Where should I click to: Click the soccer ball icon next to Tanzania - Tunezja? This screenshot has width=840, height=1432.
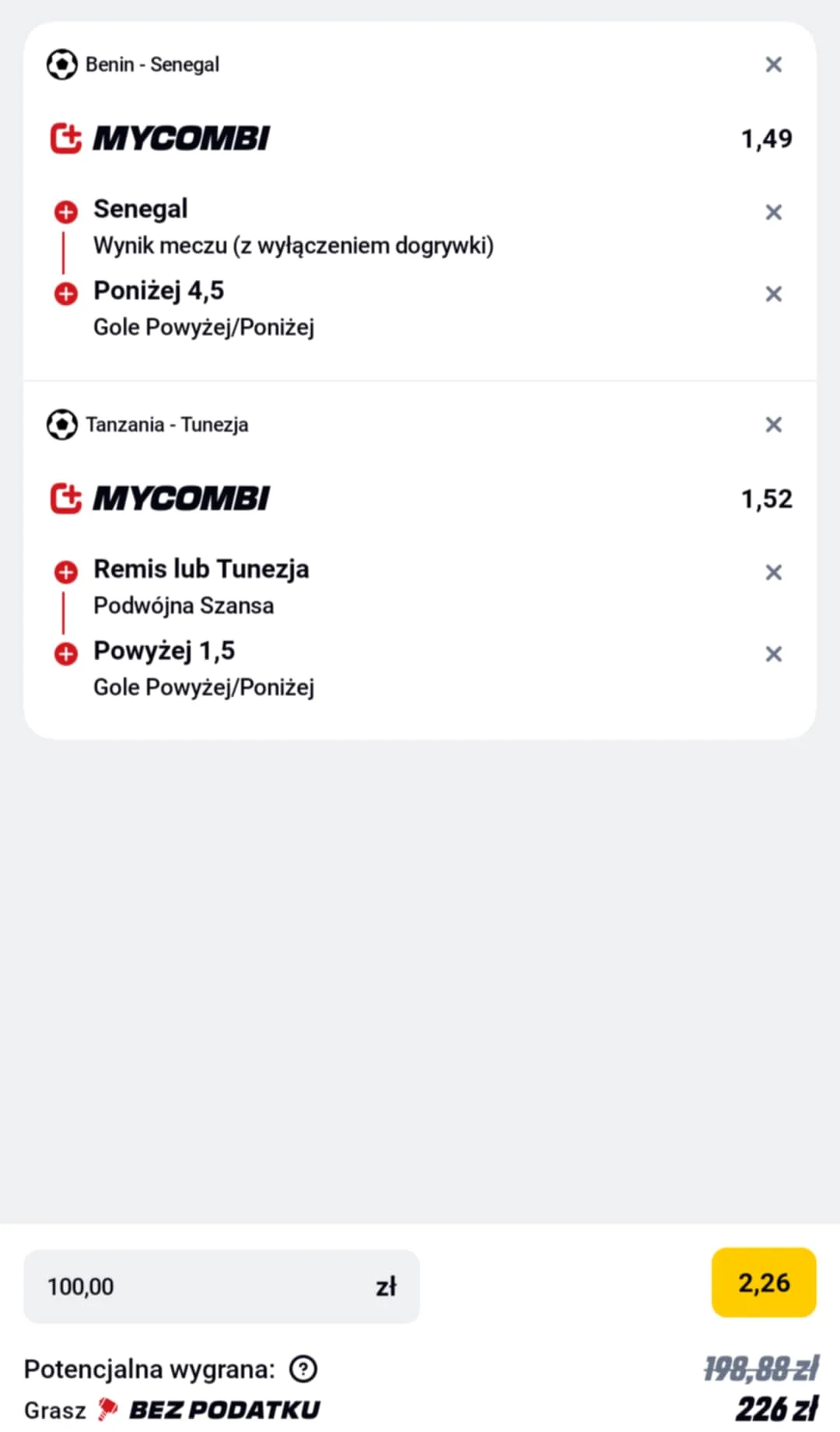(x=62, y=425)
